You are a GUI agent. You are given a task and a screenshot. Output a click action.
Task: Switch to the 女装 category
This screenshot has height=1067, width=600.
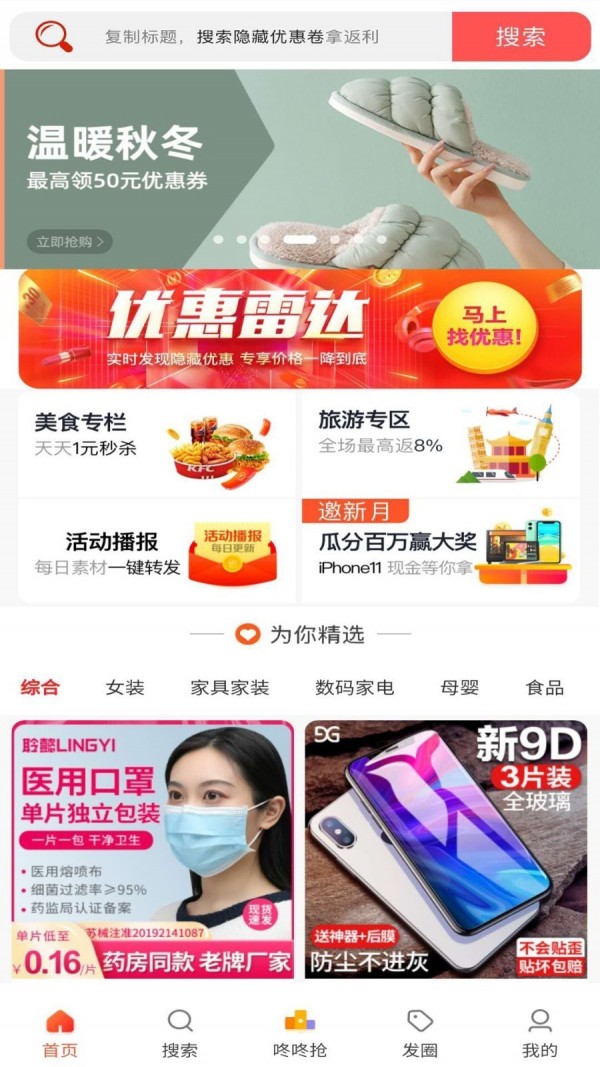coord(125,687)
